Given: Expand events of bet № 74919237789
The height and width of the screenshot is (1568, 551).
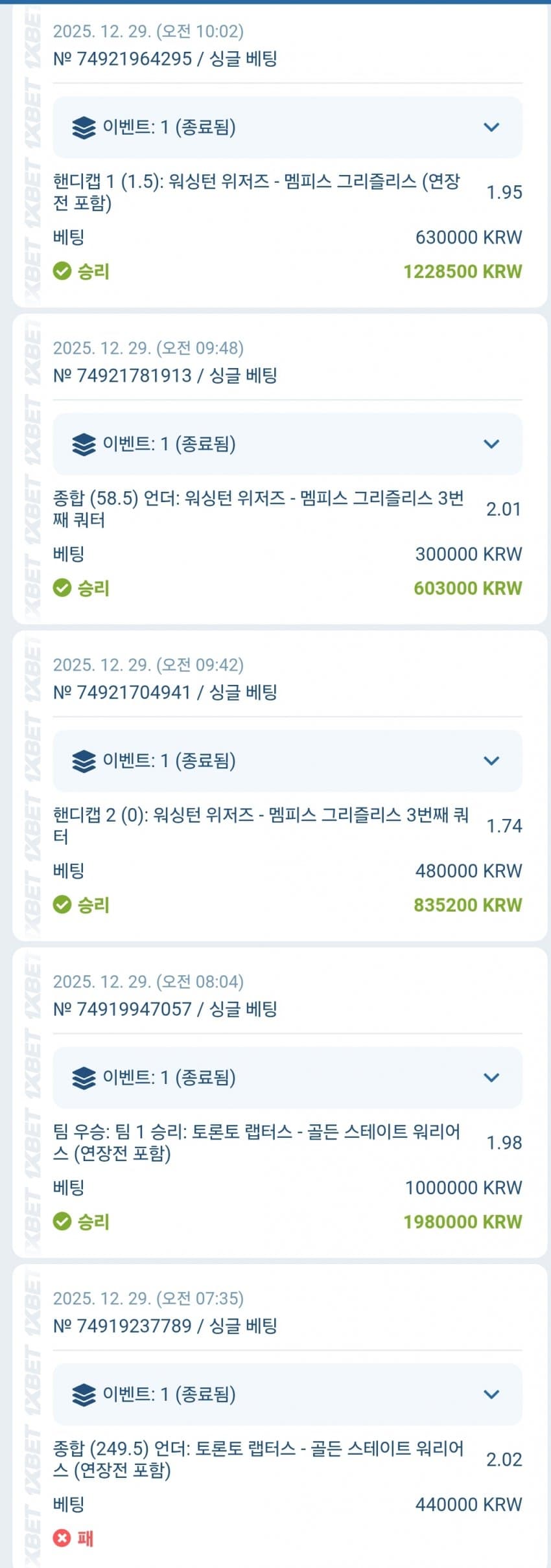Looking at the screenshot, I should (x=491, y=1394).
